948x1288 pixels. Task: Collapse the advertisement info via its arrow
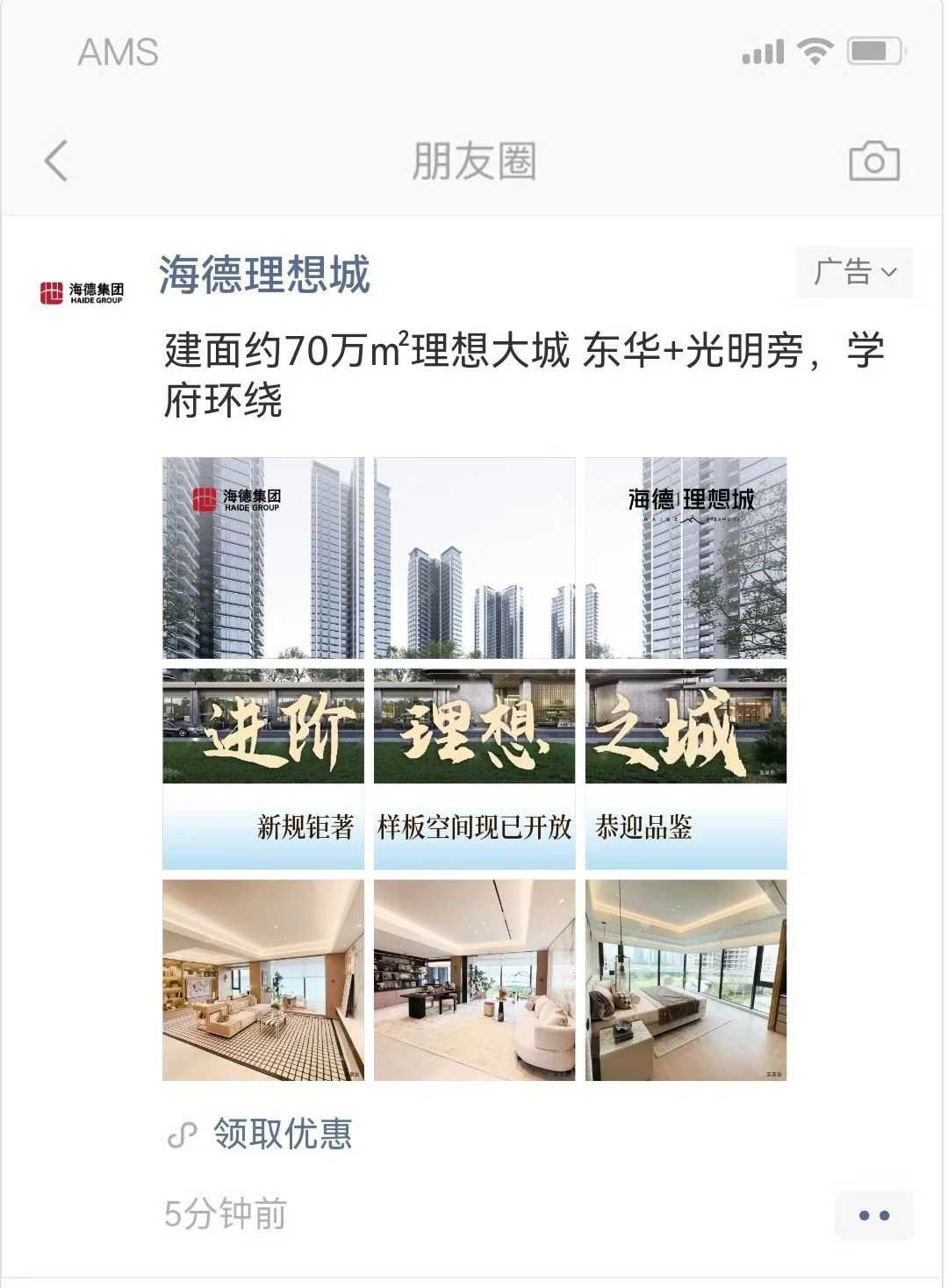coord(890,274)
